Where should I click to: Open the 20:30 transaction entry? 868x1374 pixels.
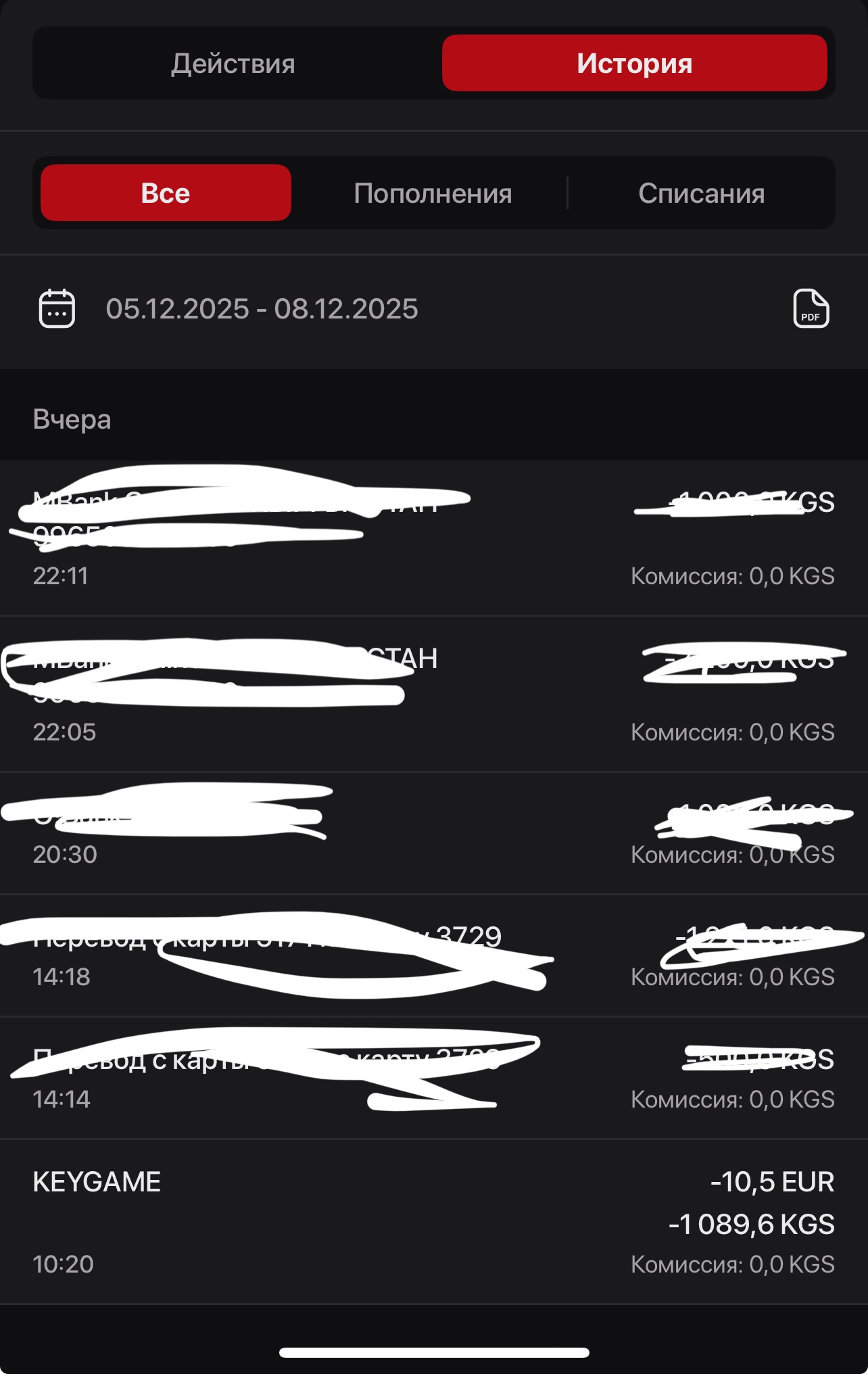point(433,833)
